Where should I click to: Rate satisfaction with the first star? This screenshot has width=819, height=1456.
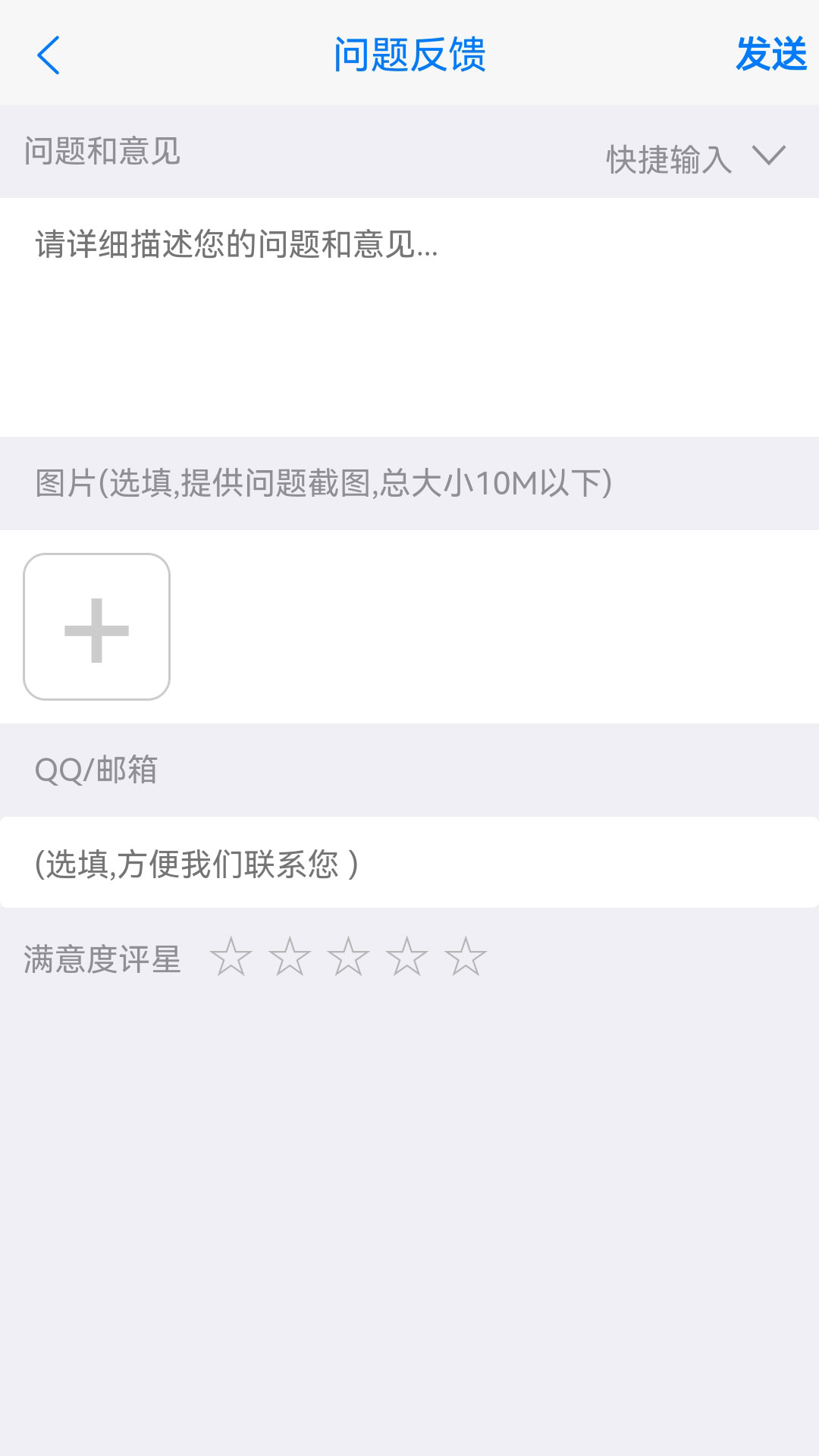[231, 957]
